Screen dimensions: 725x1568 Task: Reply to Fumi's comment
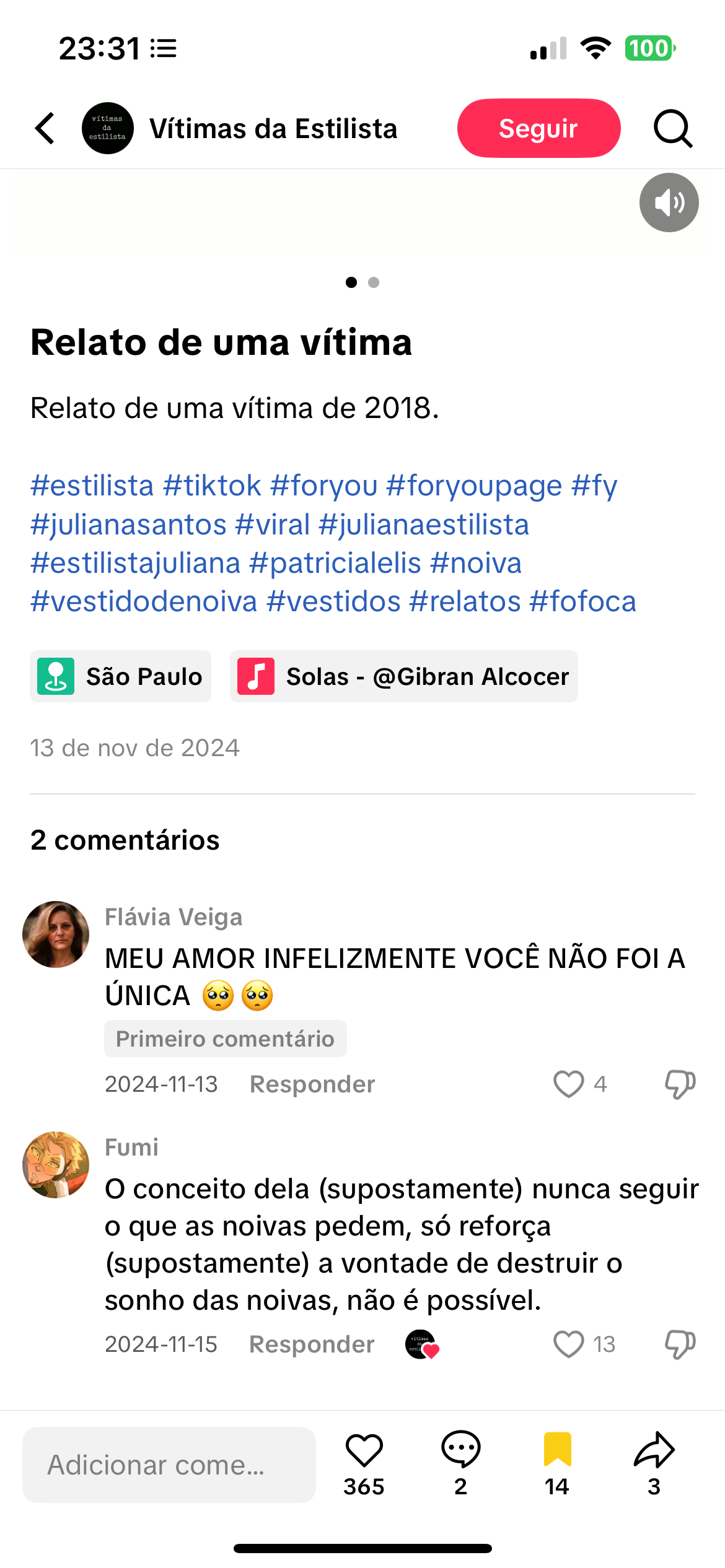point(312,1344)
